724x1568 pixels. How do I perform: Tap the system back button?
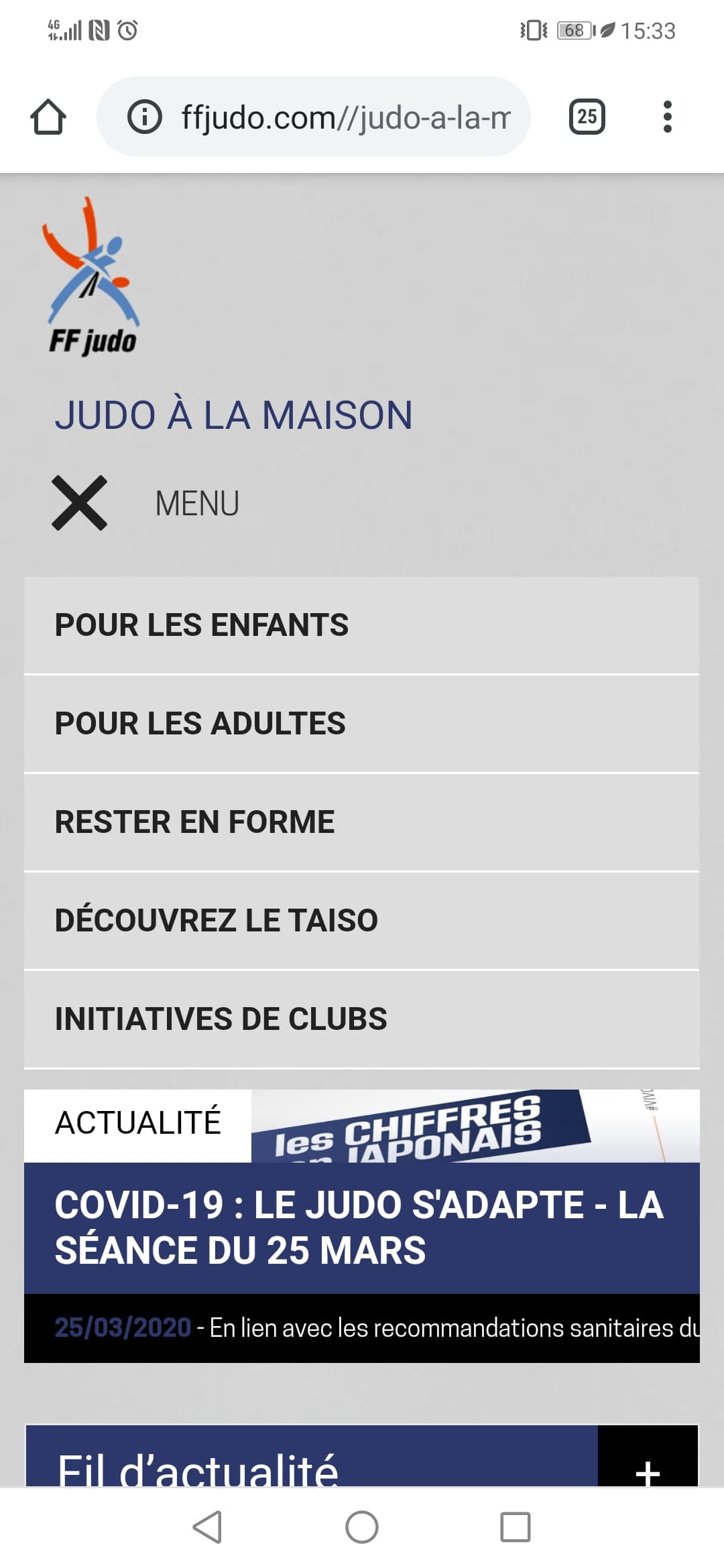tap(207, 1528)
